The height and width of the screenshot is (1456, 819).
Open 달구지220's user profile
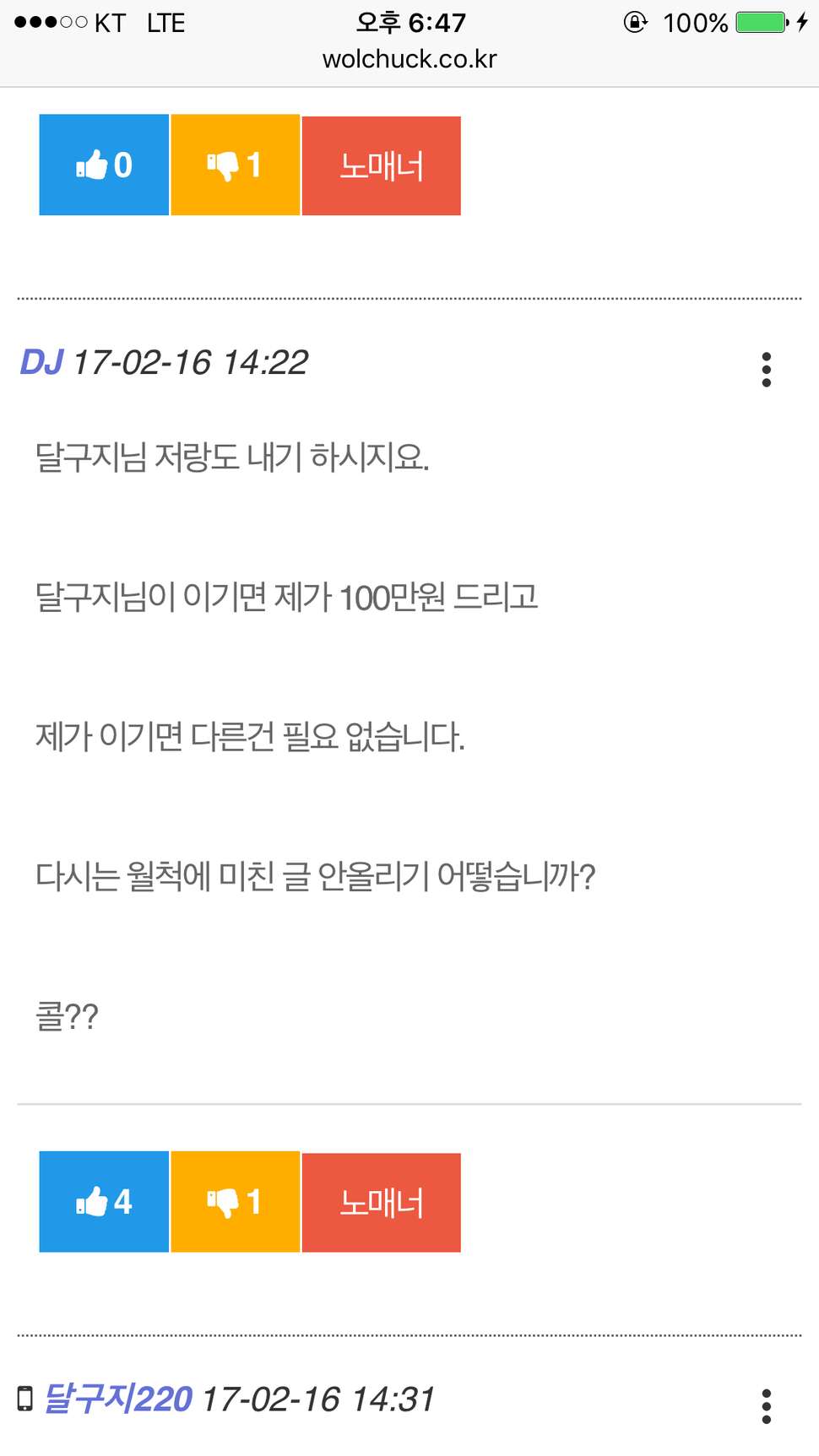tap(117, 1399)
